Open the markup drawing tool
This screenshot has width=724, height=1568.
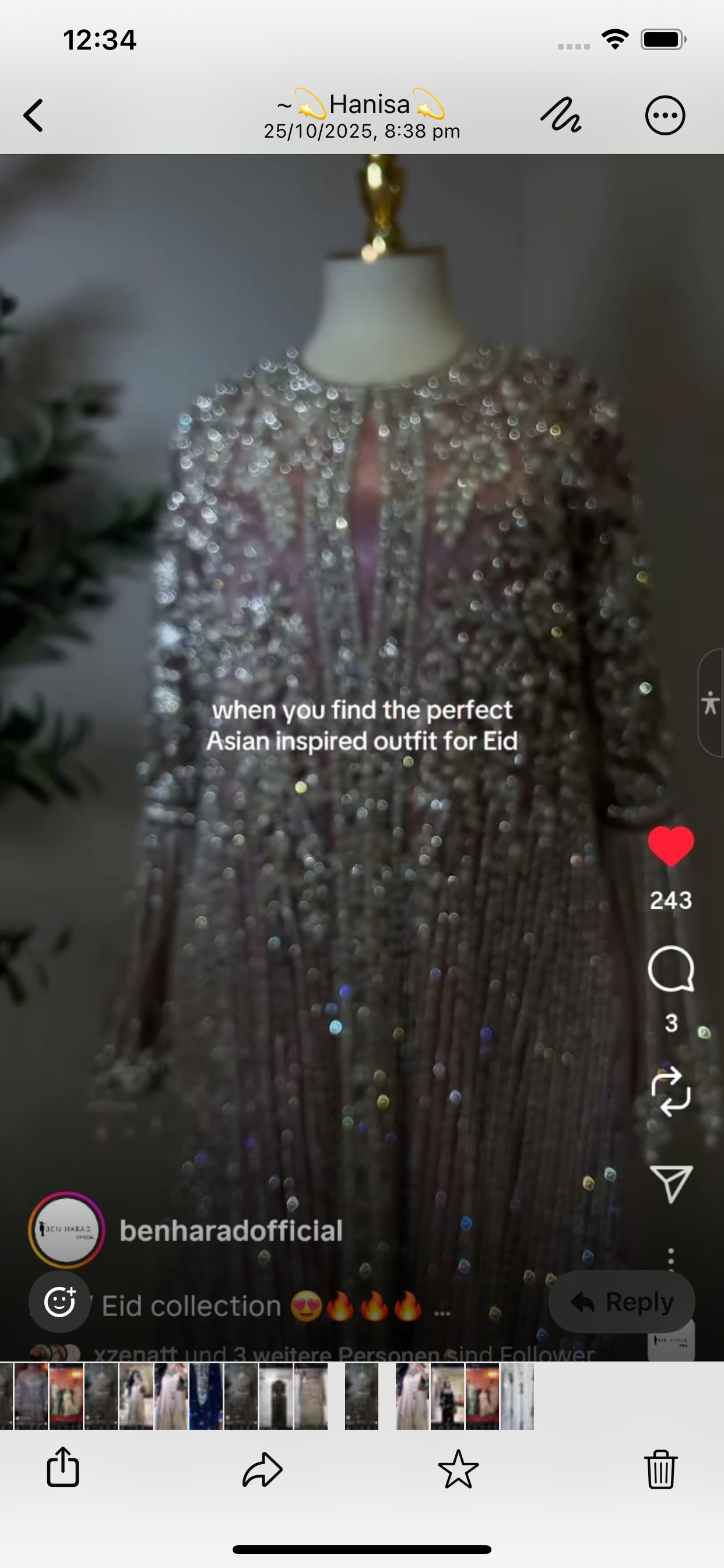point(560,115)
